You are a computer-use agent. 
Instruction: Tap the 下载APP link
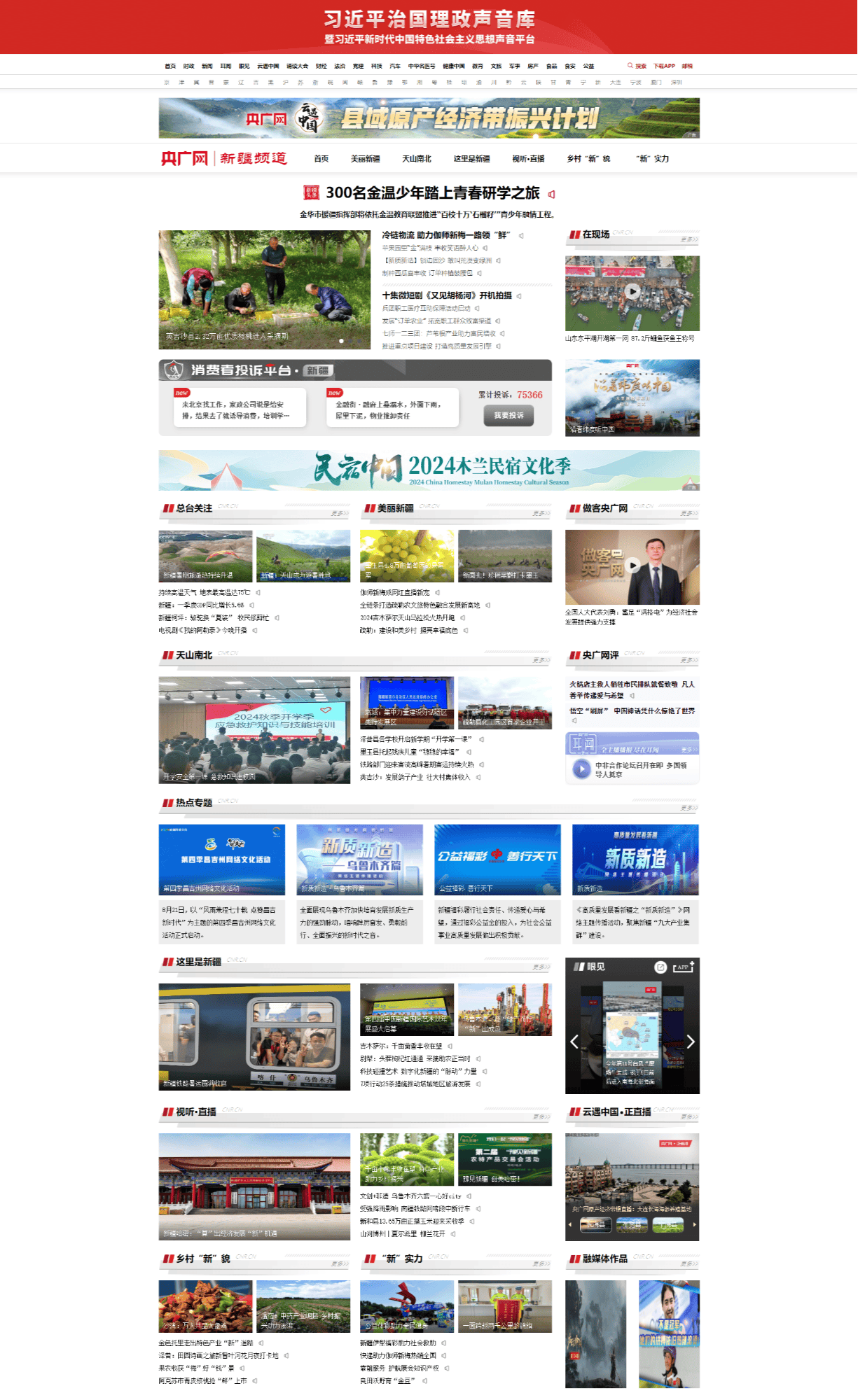[663, 66]
